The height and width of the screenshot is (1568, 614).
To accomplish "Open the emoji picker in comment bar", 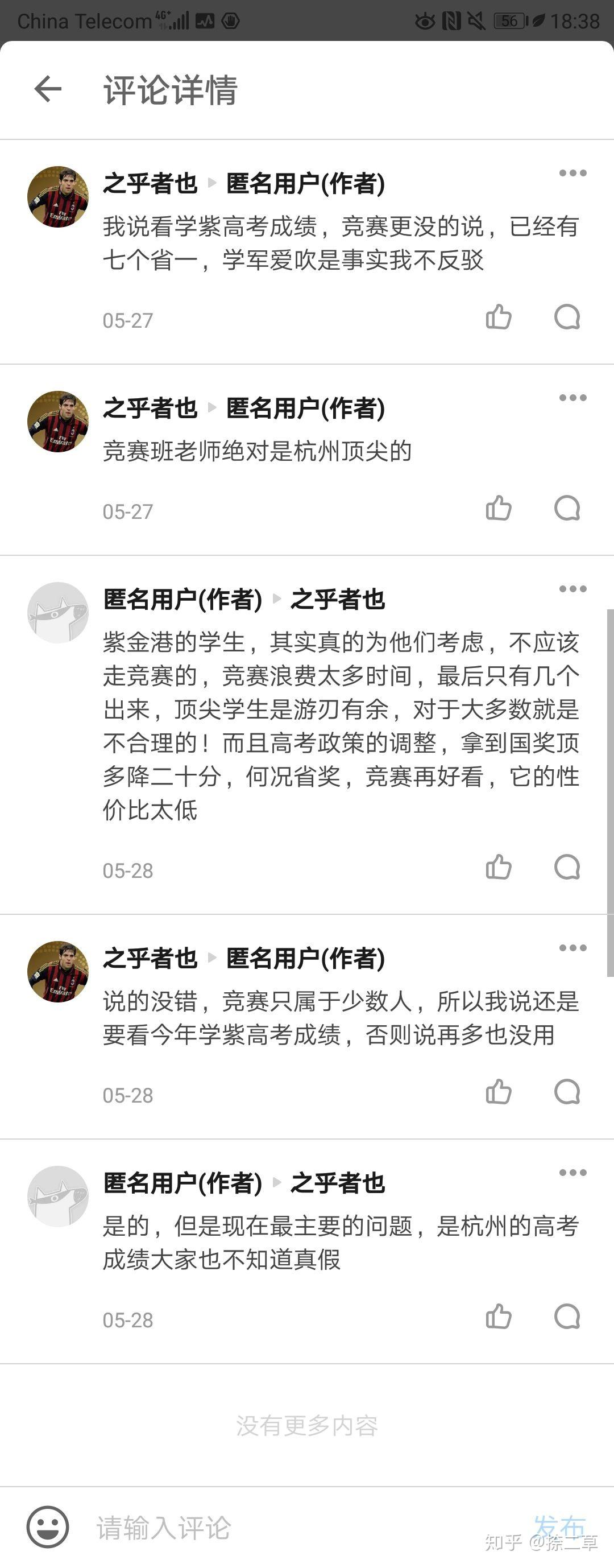I will pos(47,1527).
